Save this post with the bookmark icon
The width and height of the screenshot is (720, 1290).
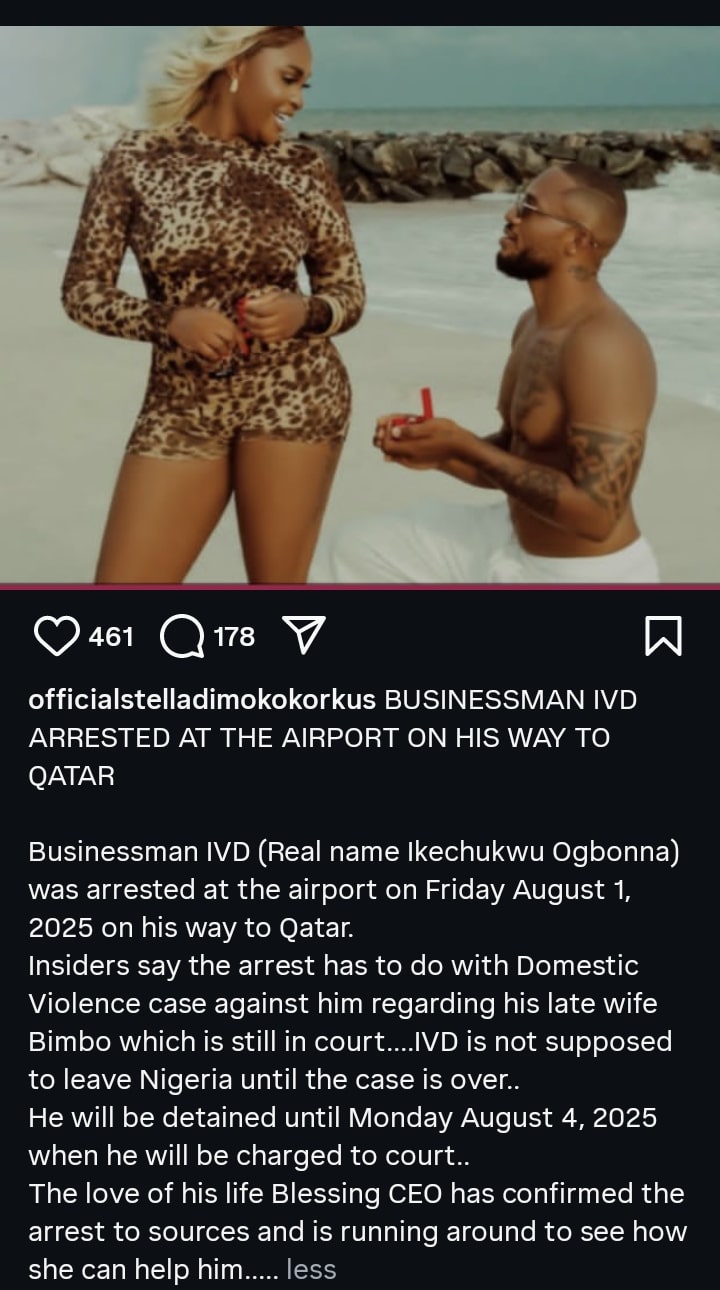664,637
